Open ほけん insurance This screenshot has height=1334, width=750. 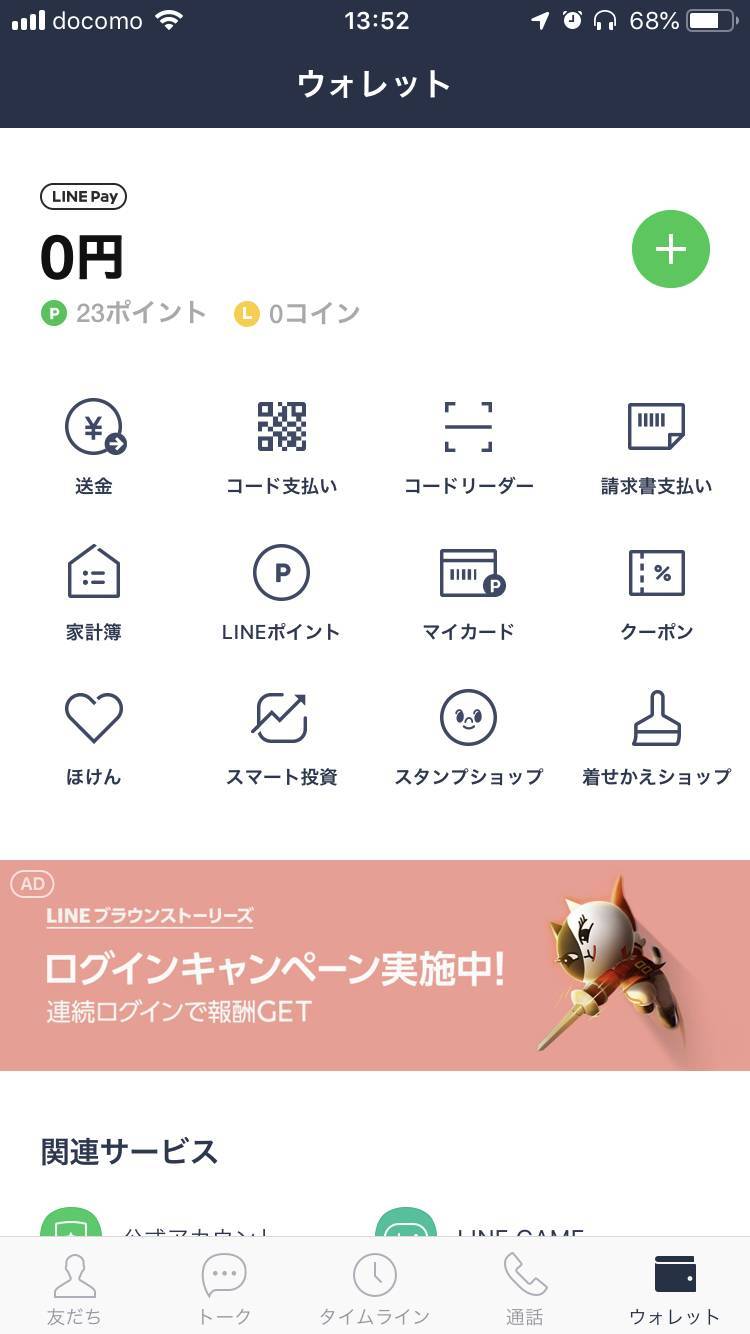click(94, 736)
